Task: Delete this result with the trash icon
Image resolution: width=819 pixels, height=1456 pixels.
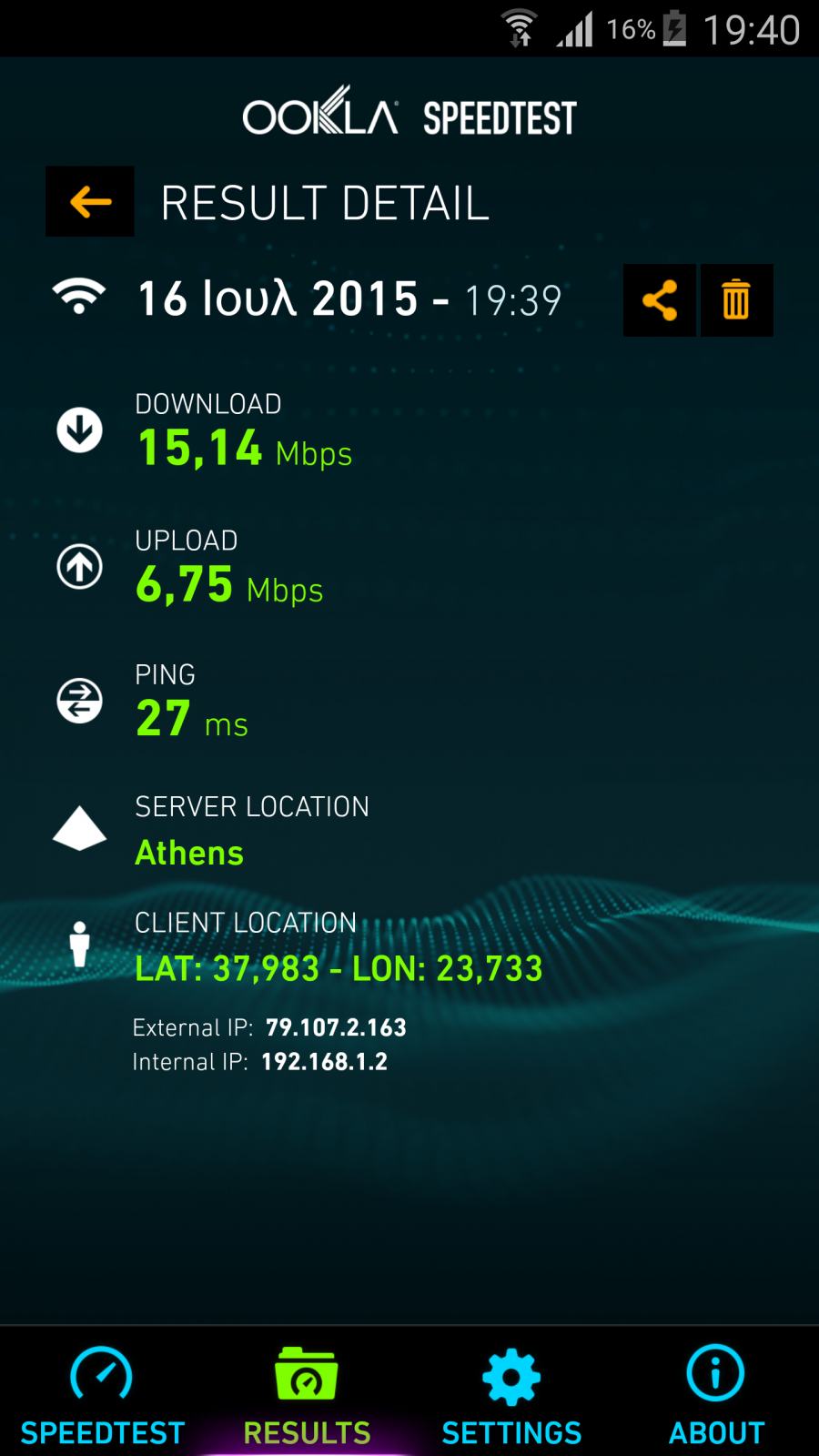Action: point(735,300)
